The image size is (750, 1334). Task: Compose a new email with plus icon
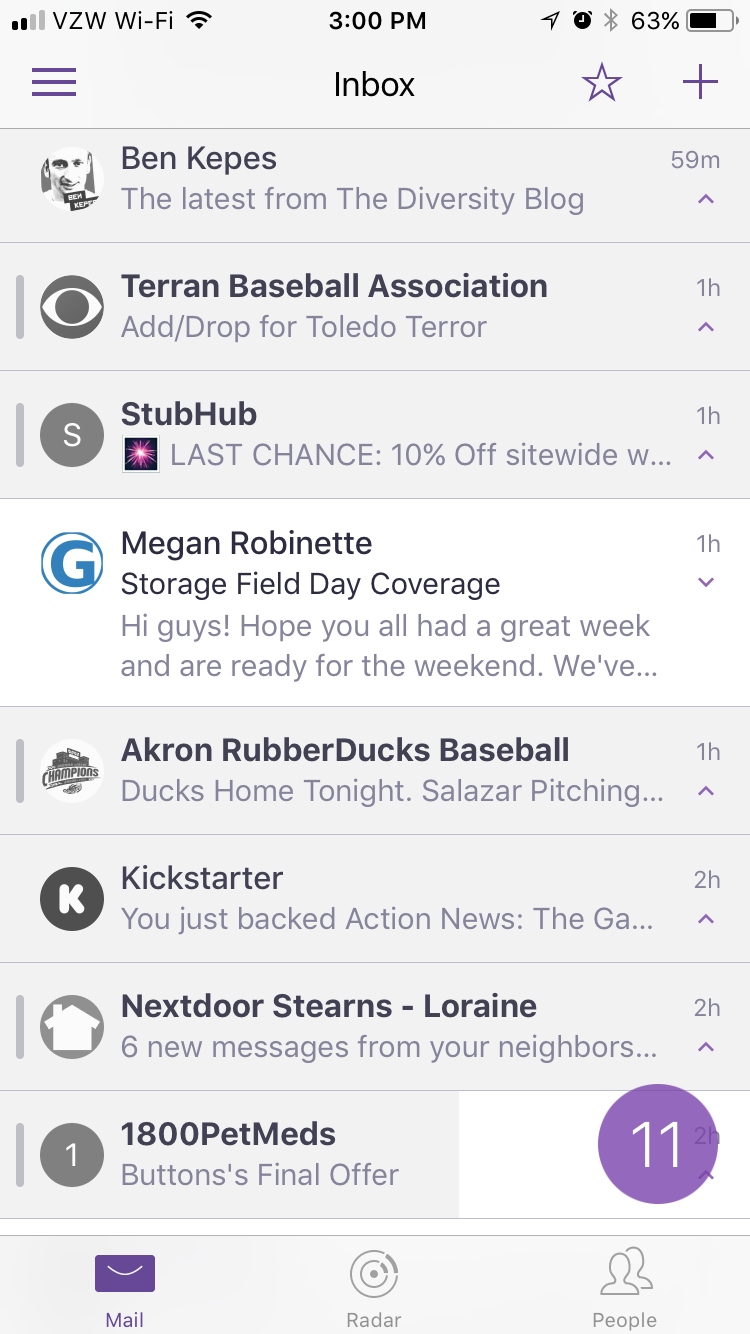(700, 82)
